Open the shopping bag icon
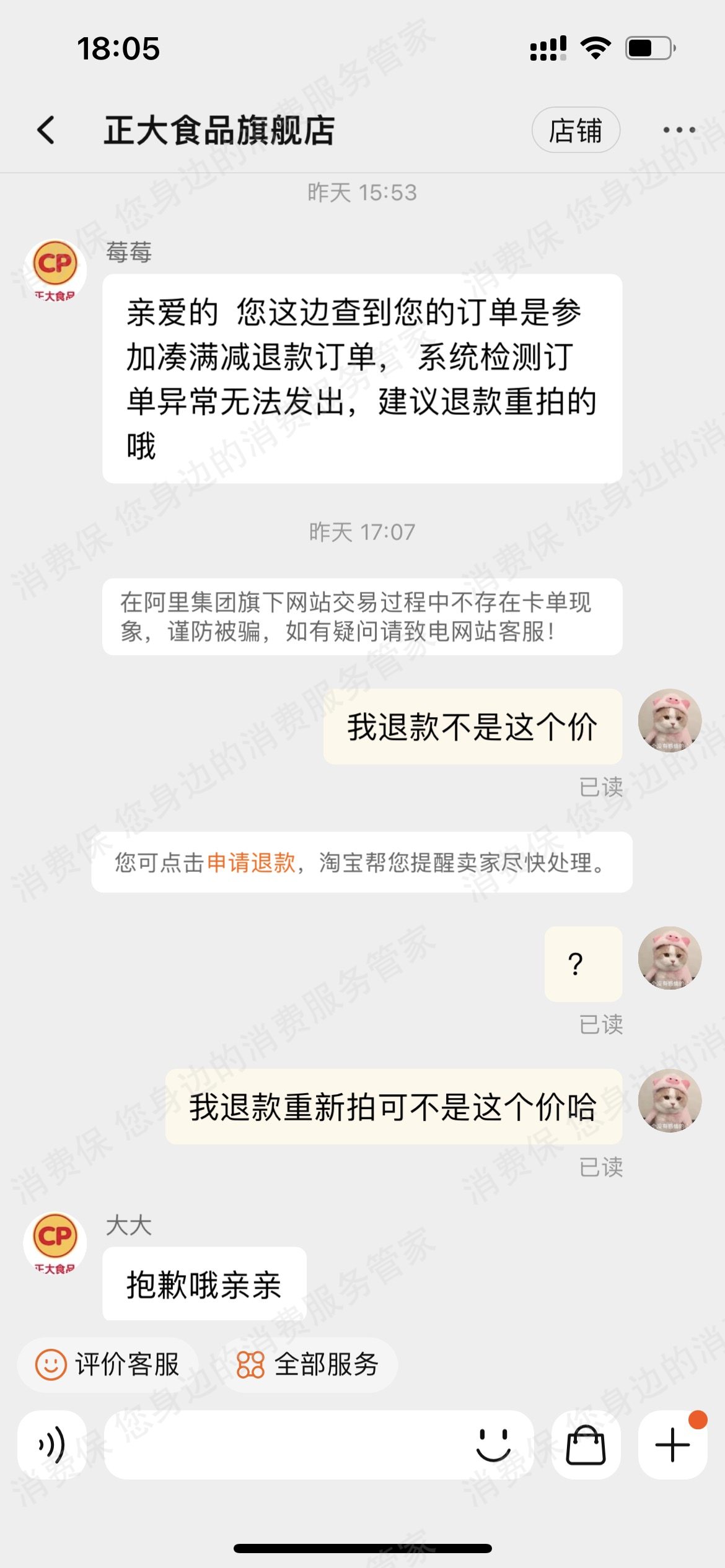The width and height of the screenshot is (725, 1568). point(586,1445)
